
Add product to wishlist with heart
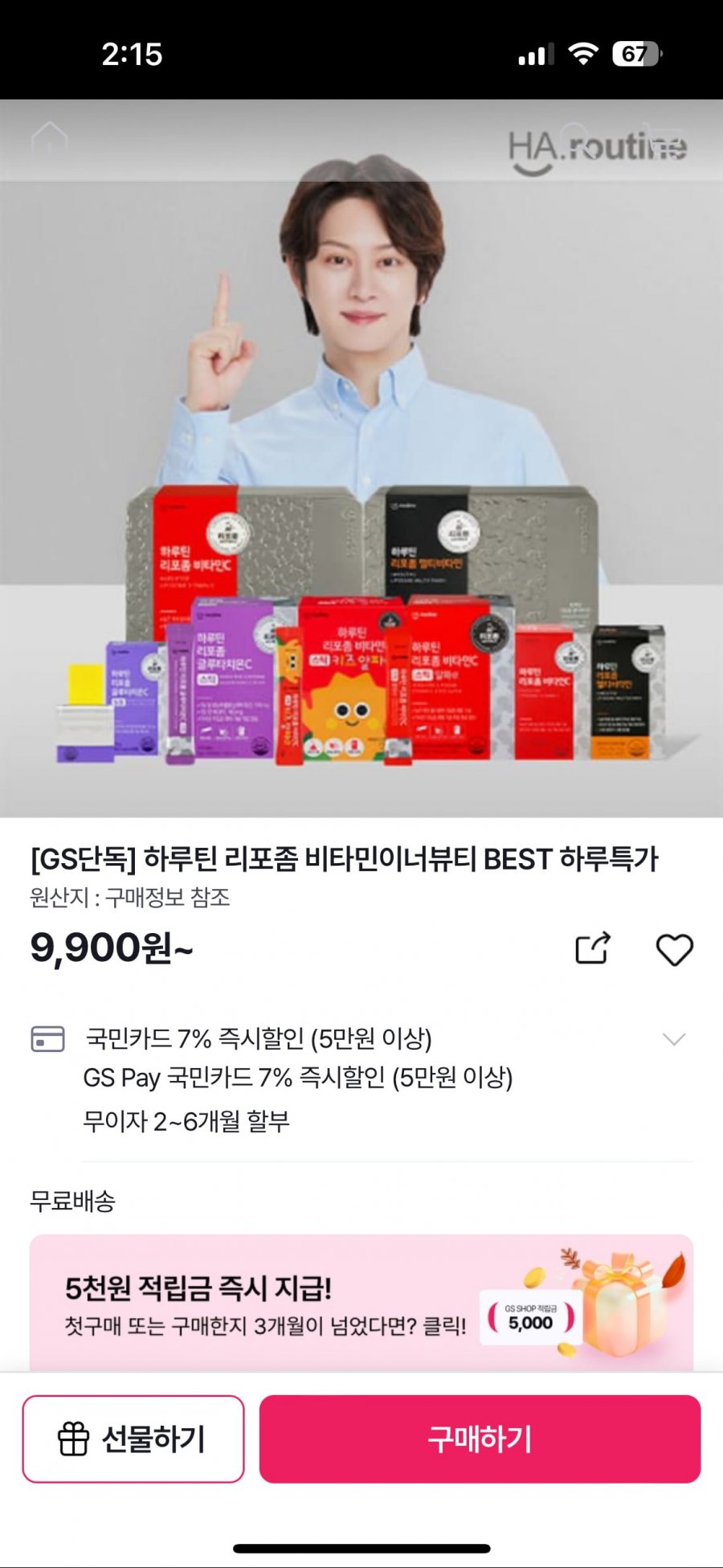(674, 949)
